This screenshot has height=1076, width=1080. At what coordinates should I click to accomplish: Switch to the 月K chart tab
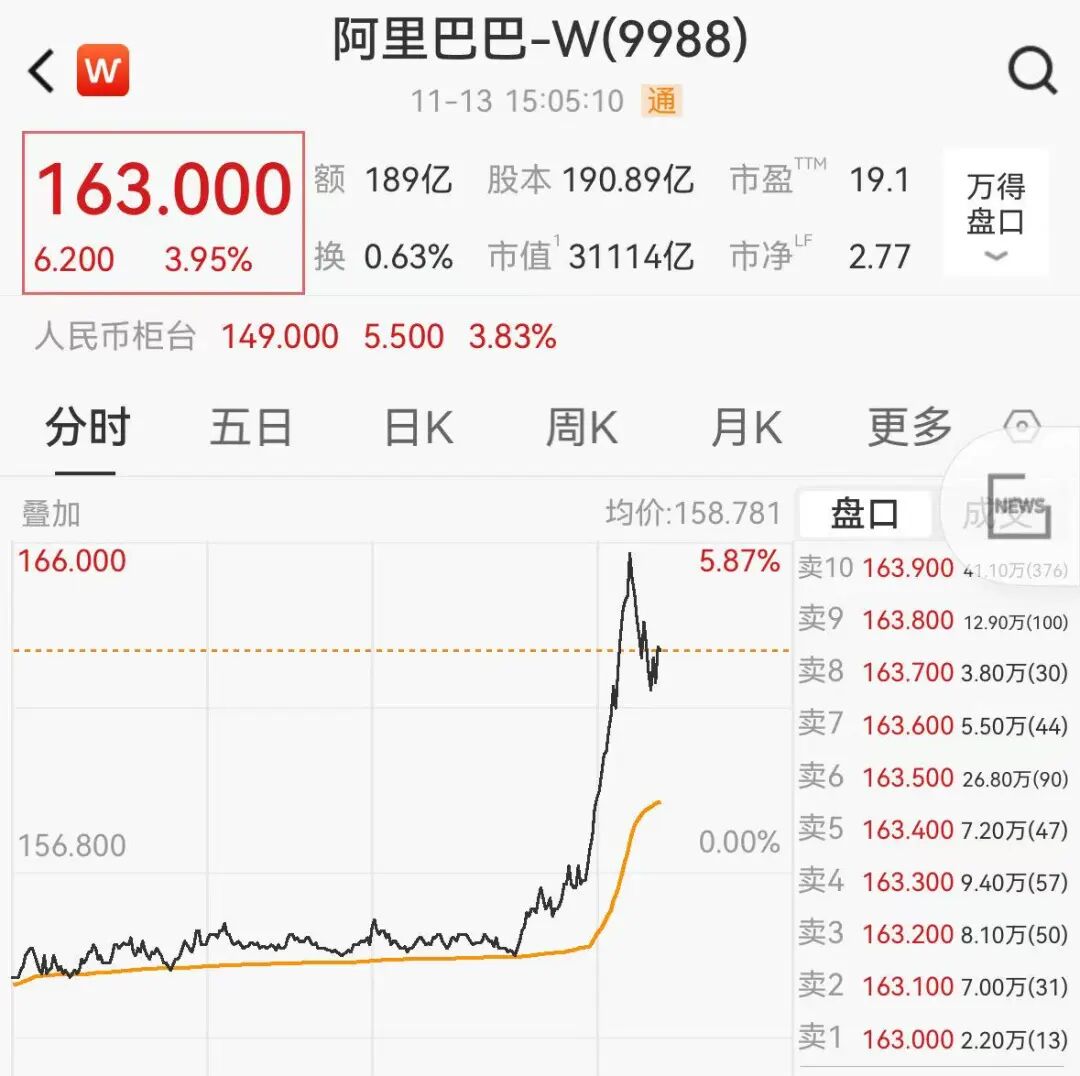coord(745,428)
